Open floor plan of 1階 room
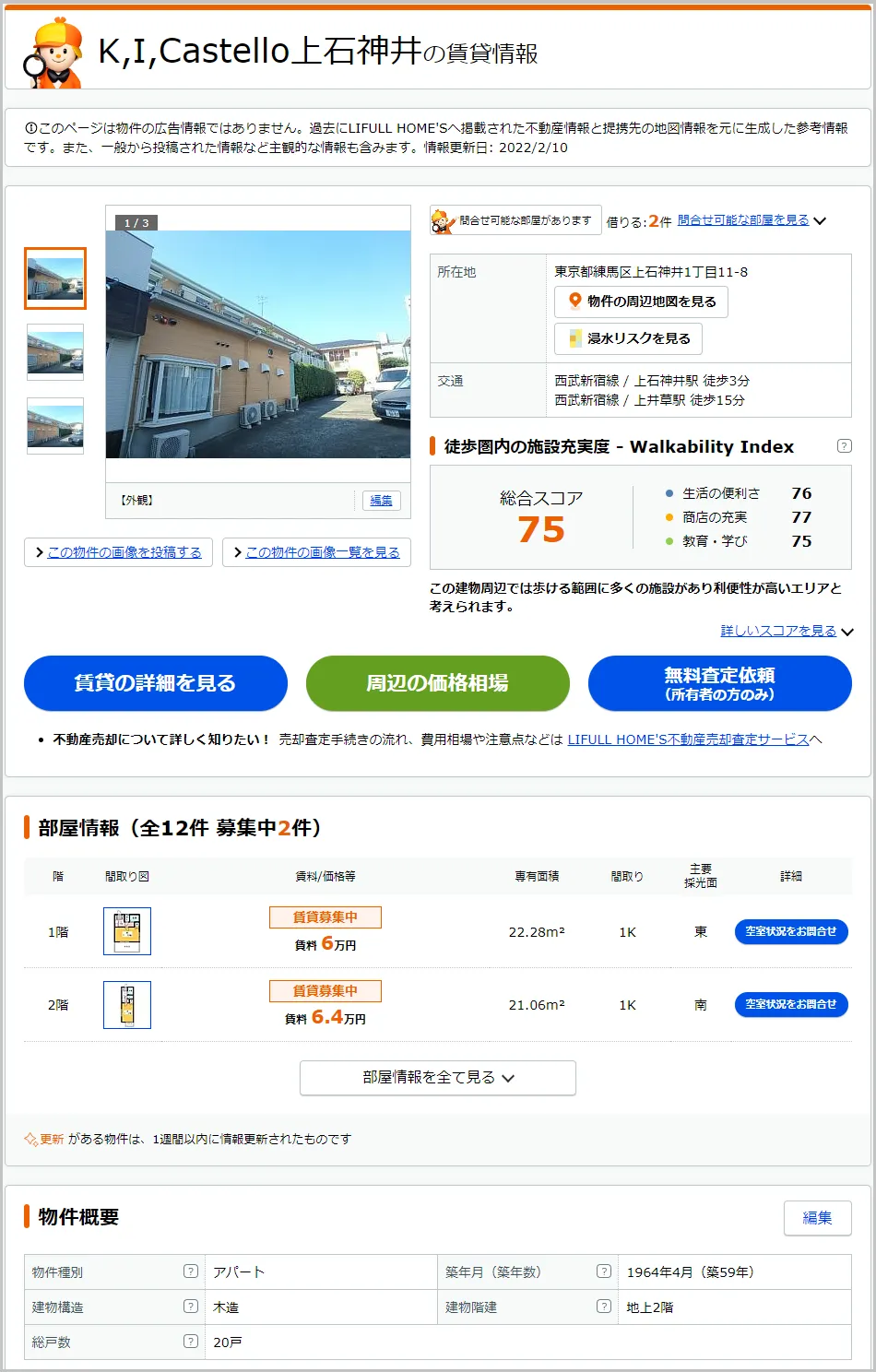 click(127, 931)
